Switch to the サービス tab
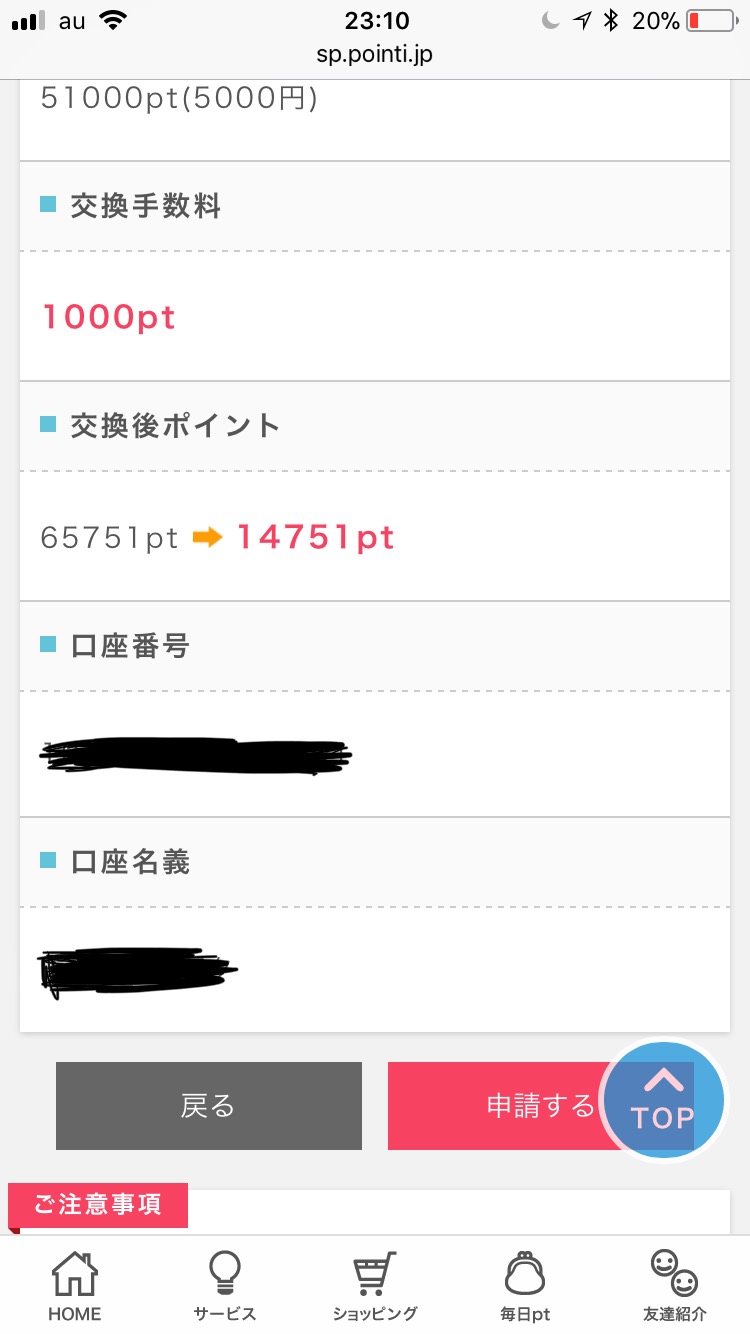Image resolution: width=750 pixels, height=1334 pixels. [225, 1286]
